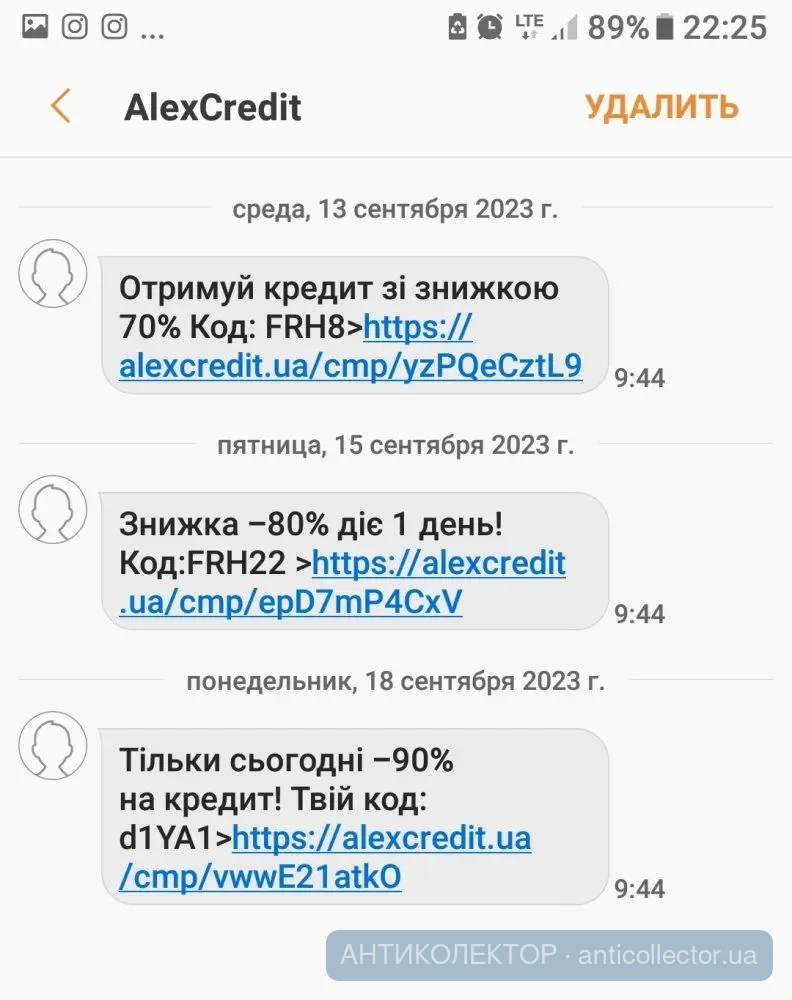Open the alexcredit.ua/cmp/yzPQeCztL9 link
This screenshot has height=1000, width=792.
coord(350,366)
